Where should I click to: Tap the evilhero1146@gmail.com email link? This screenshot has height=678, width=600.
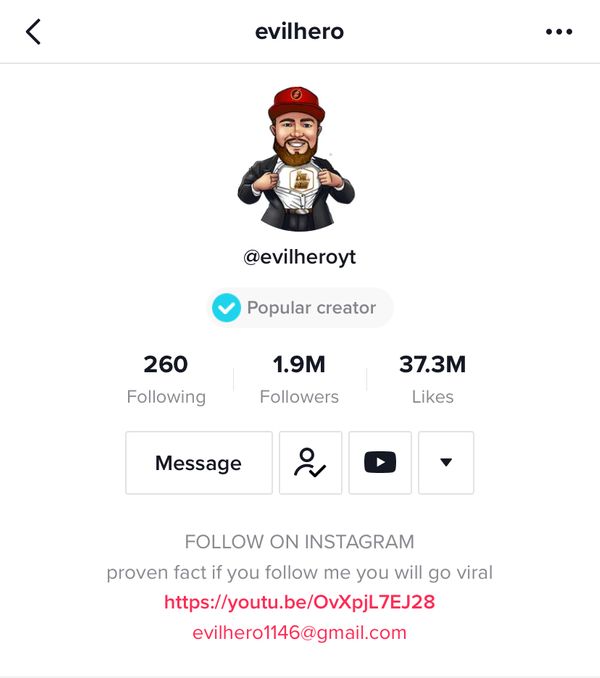click(x=299, y=632)
